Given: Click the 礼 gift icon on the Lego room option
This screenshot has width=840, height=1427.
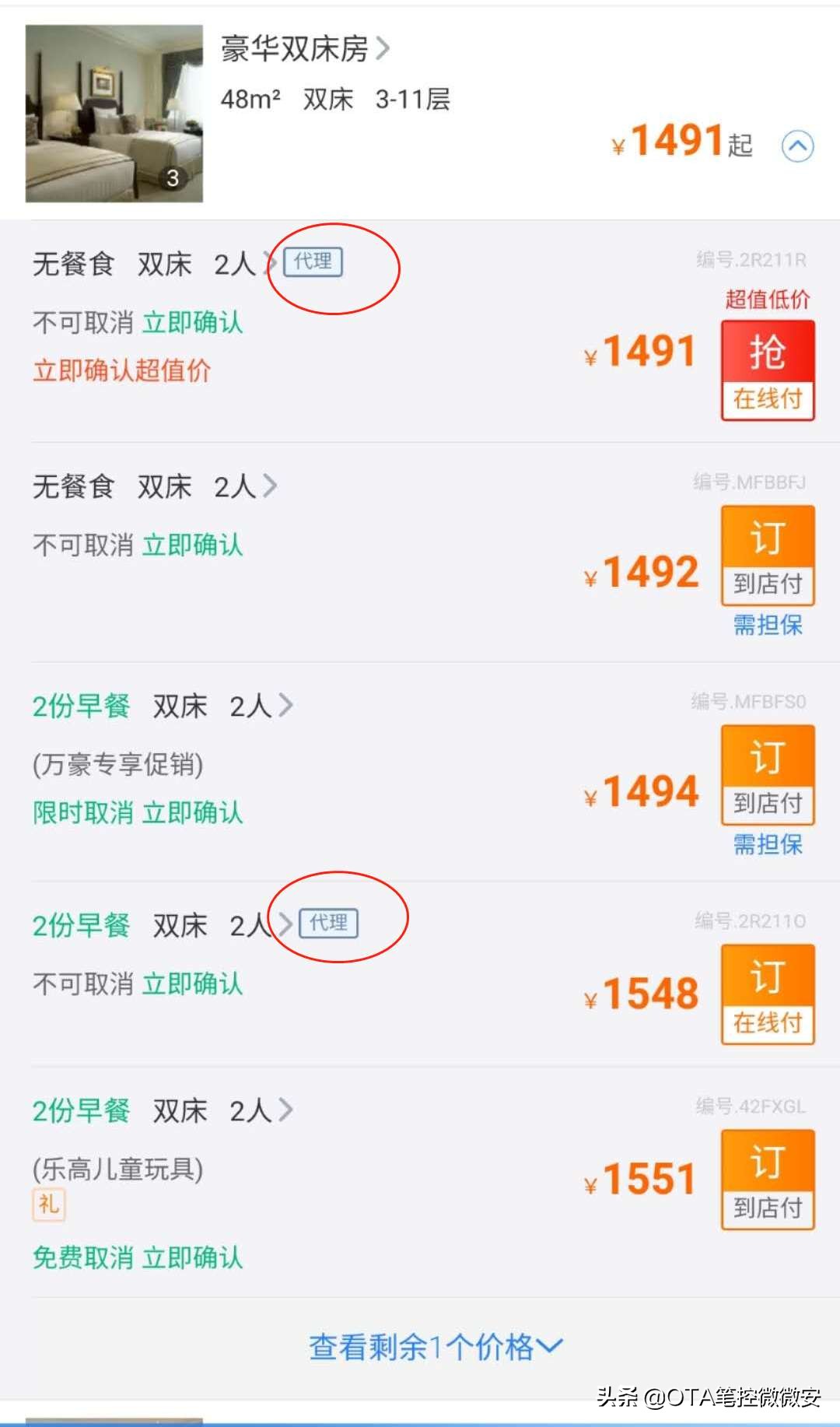Looking at the screenshot, I should [49, 1205].
